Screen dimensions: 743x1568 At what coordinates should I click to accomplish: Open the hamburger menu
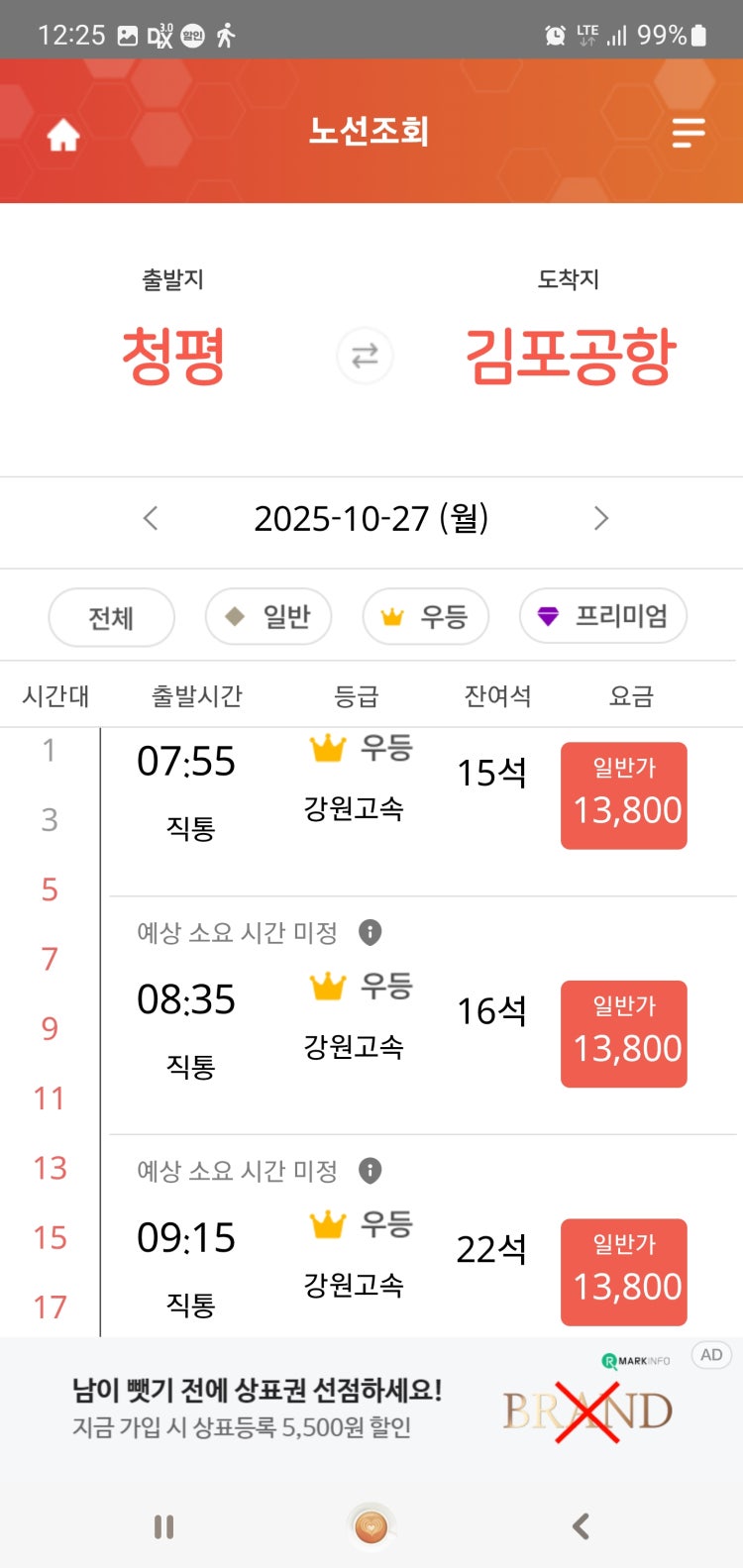tap(688, 133)
